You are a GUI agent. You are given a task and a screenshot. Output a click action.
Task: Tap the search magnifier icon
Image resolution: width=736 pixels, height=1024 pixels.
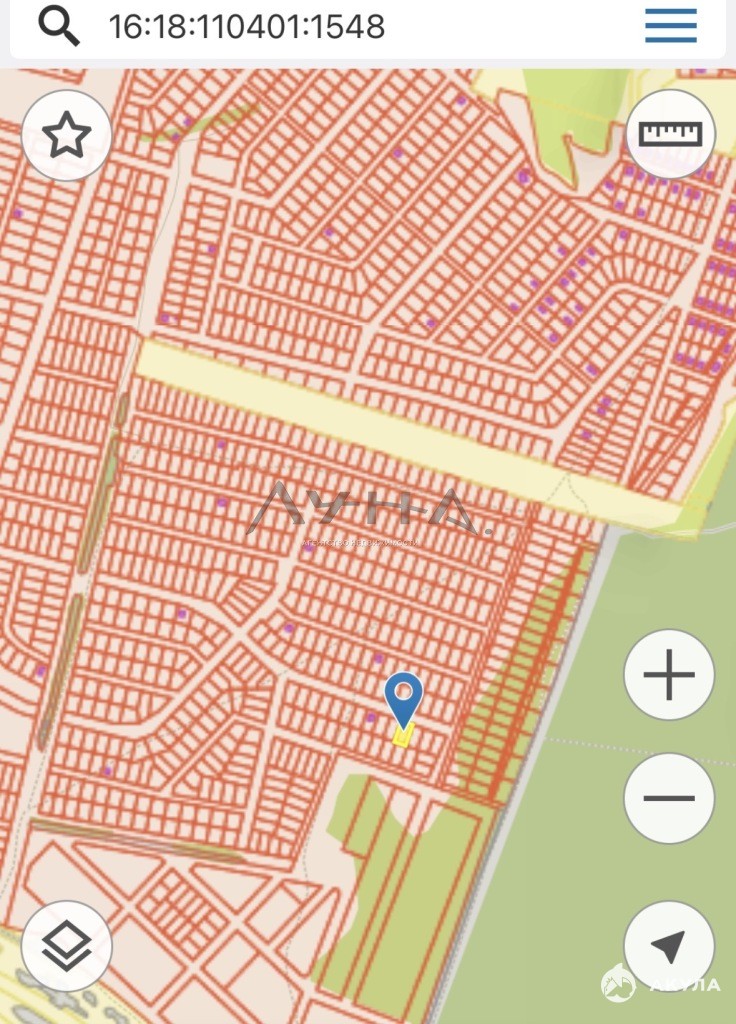pyautogui.click(x=59, y=27)
